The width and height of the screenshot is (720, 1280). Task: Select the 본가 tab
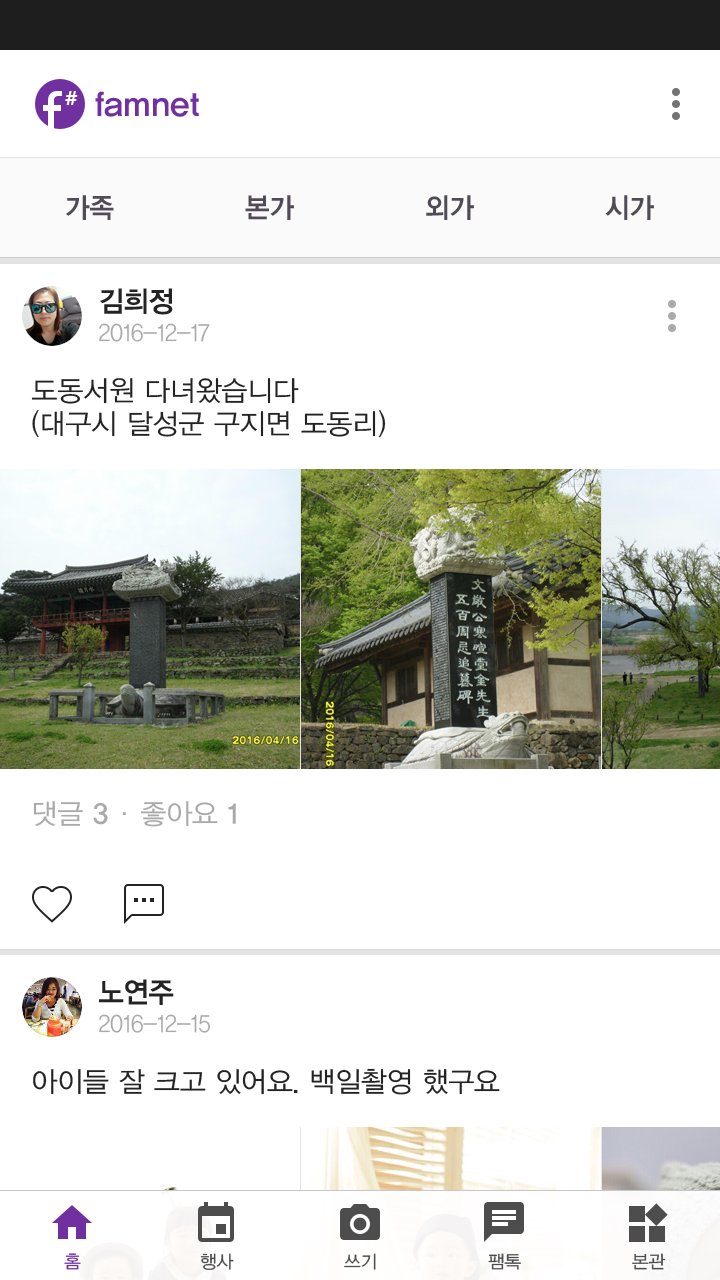pos(268,208)
